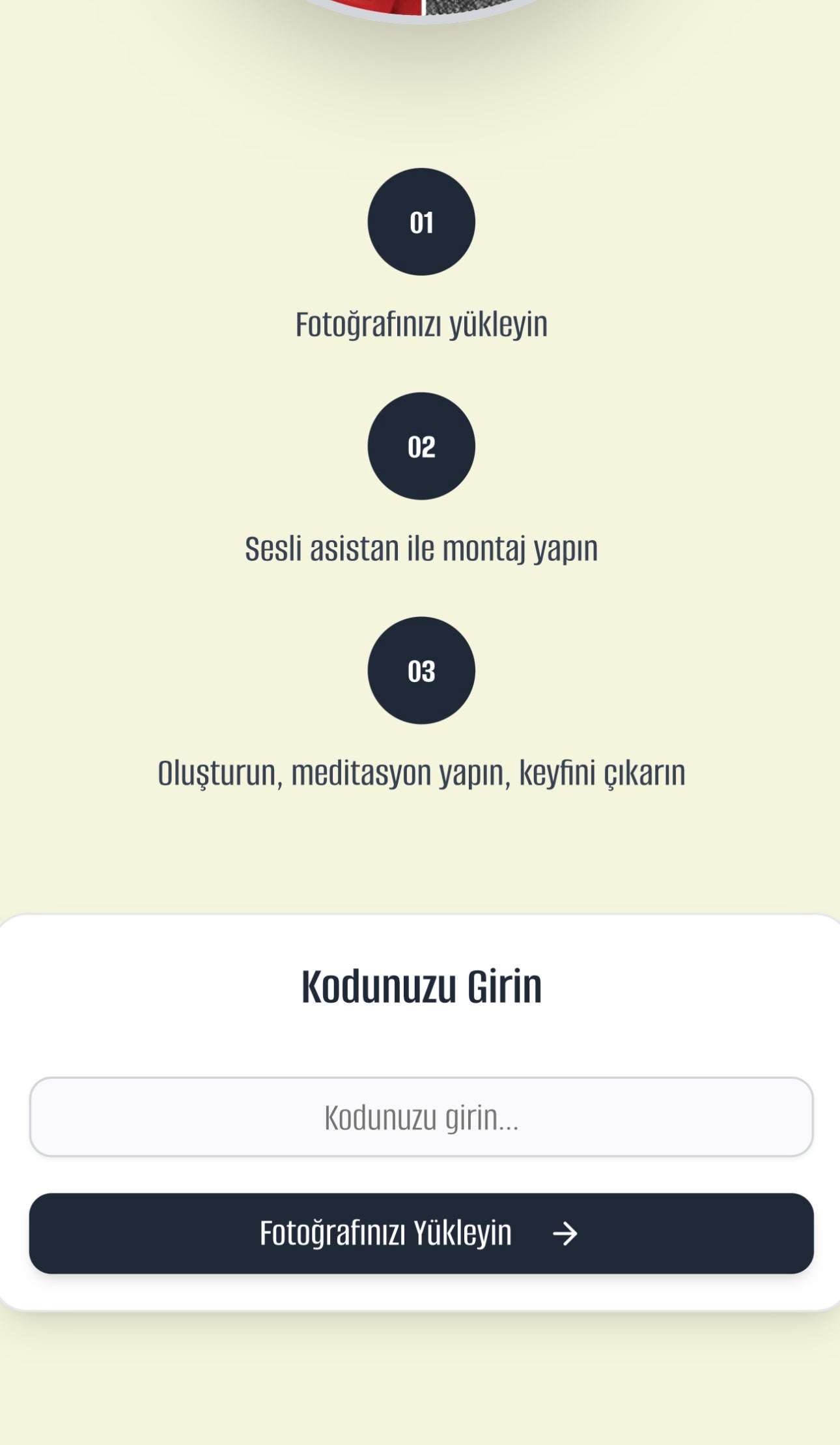Tap the Fotoğrafınızı Yükleyin button
This screenshot has width=840, height=1445.
tap(421, 1233)
